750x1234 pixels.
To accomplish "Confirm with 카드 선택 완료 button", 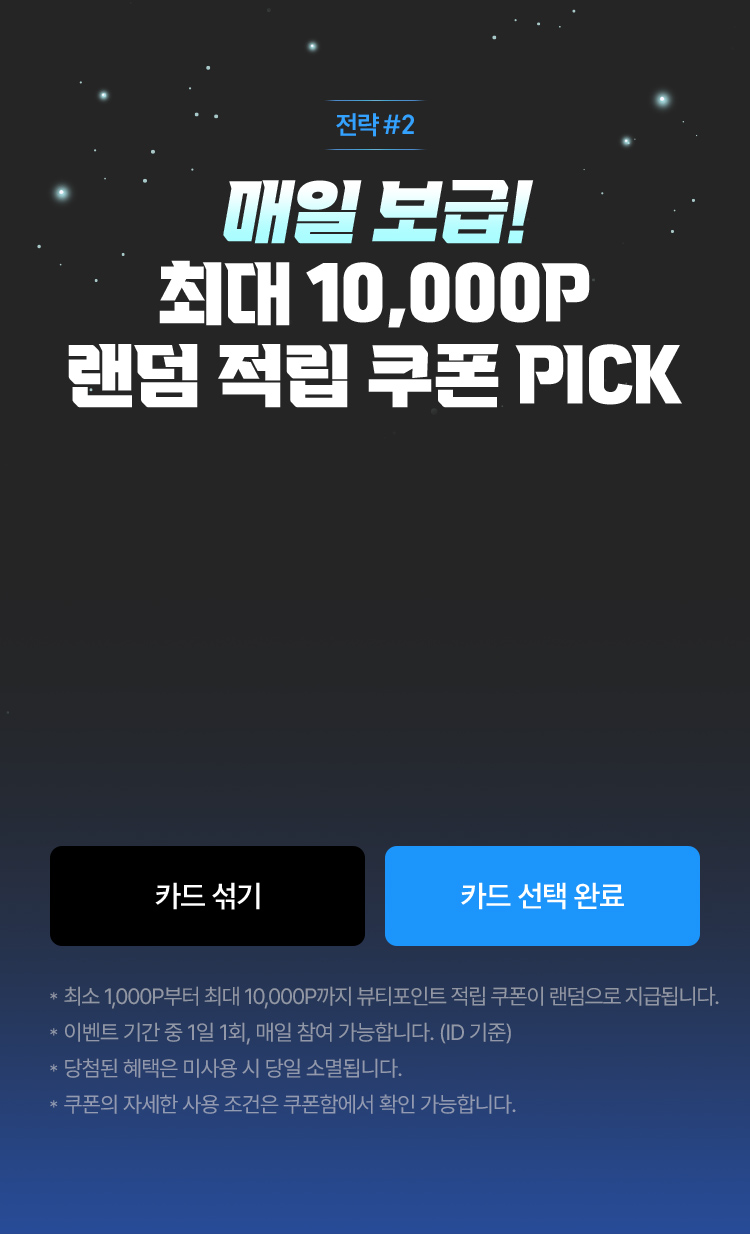I will pyautogui.click(x=542, y=895).
